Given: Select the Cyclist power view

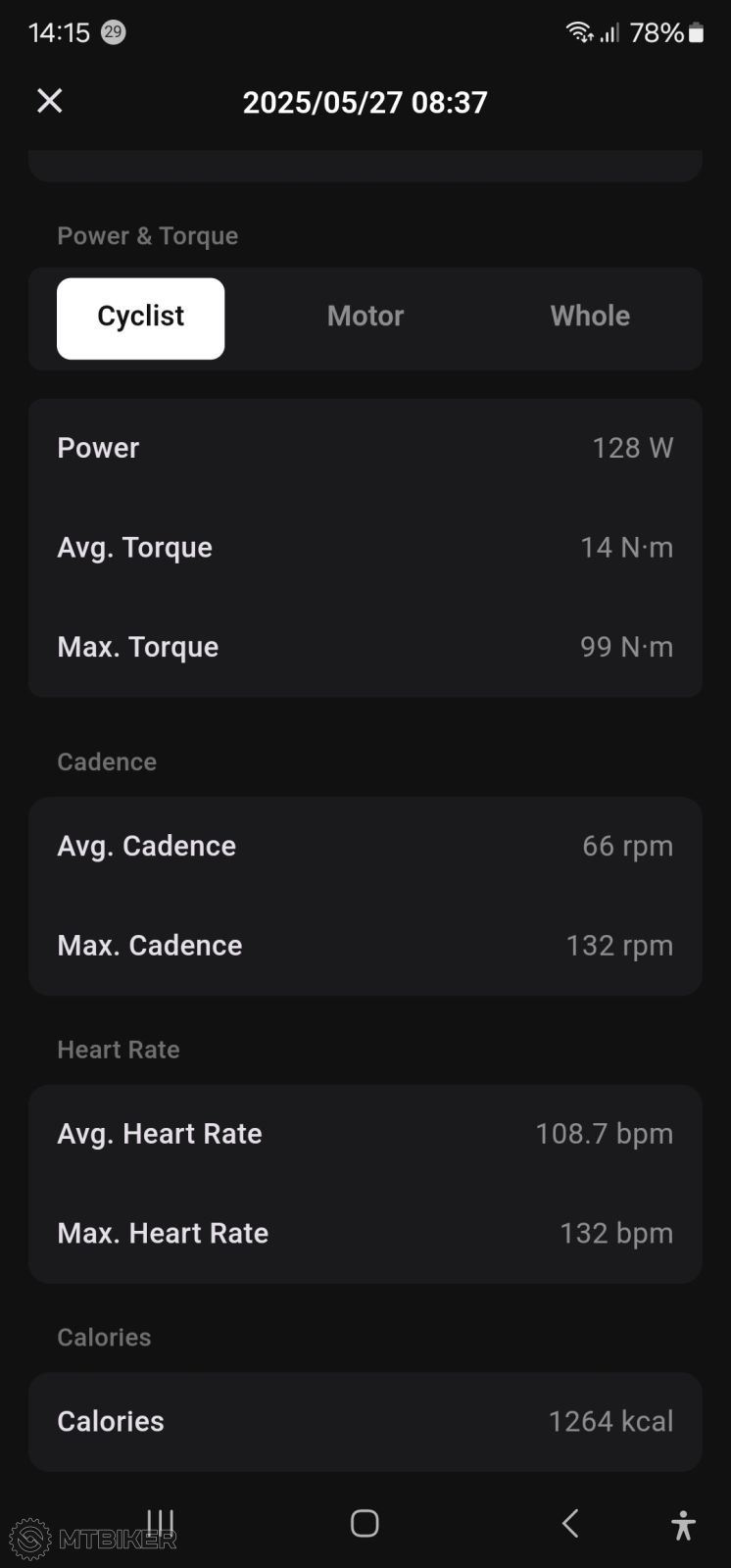Looking at the screenshot, I should pos(141,318).
